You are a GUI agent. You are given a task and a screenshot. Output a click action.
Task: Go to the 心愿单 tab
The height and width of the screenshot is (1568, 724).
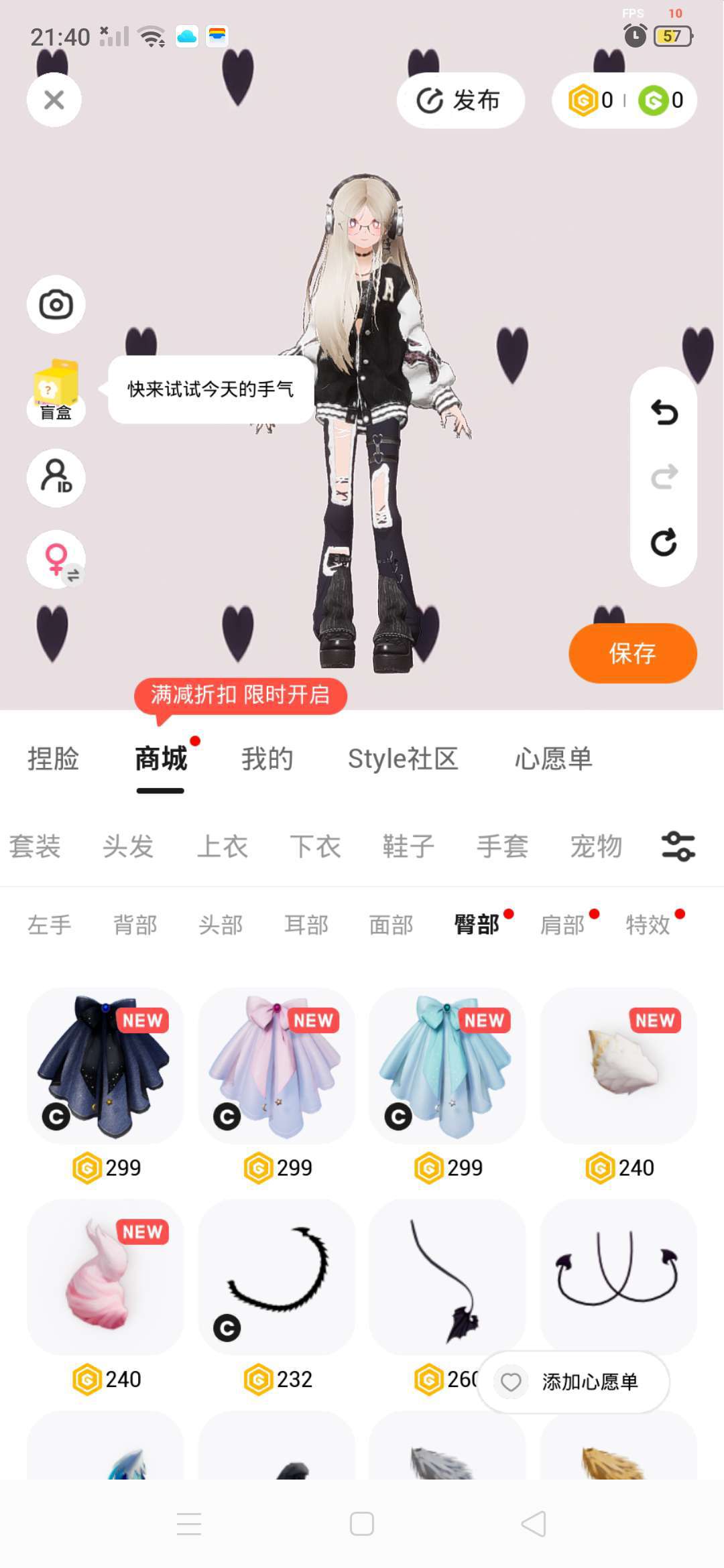pos(553,759)
